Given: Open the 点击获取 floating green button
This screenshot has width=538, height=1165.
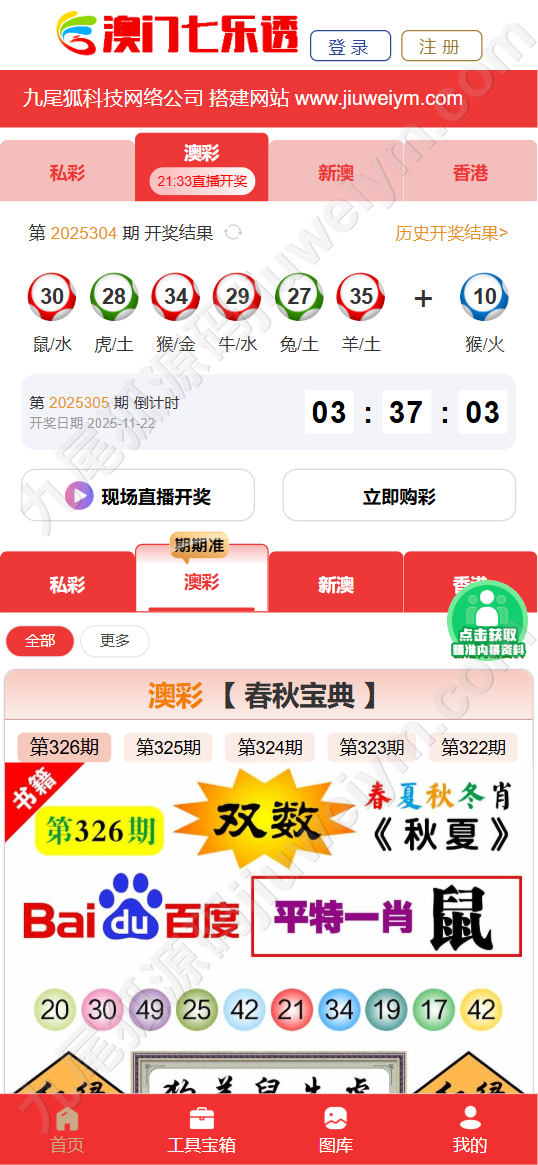Looking at the screenshot, I should (x=487, y=620).
